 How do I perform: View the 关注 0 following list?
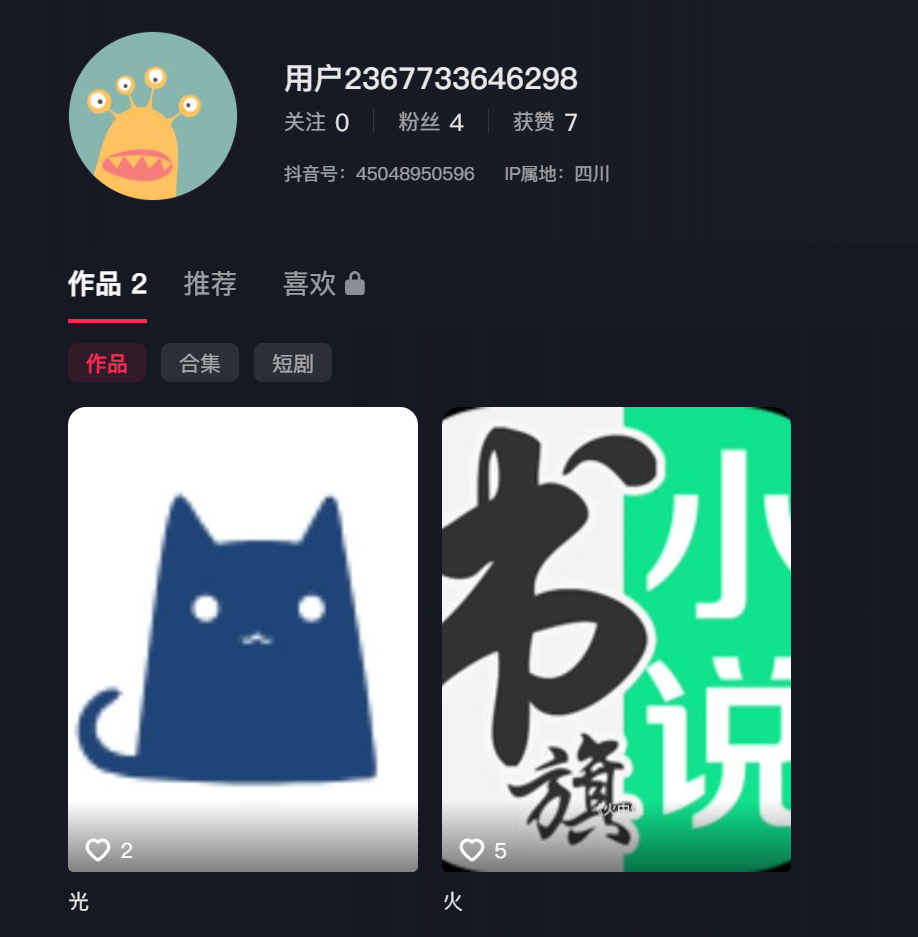click(316, 123)
